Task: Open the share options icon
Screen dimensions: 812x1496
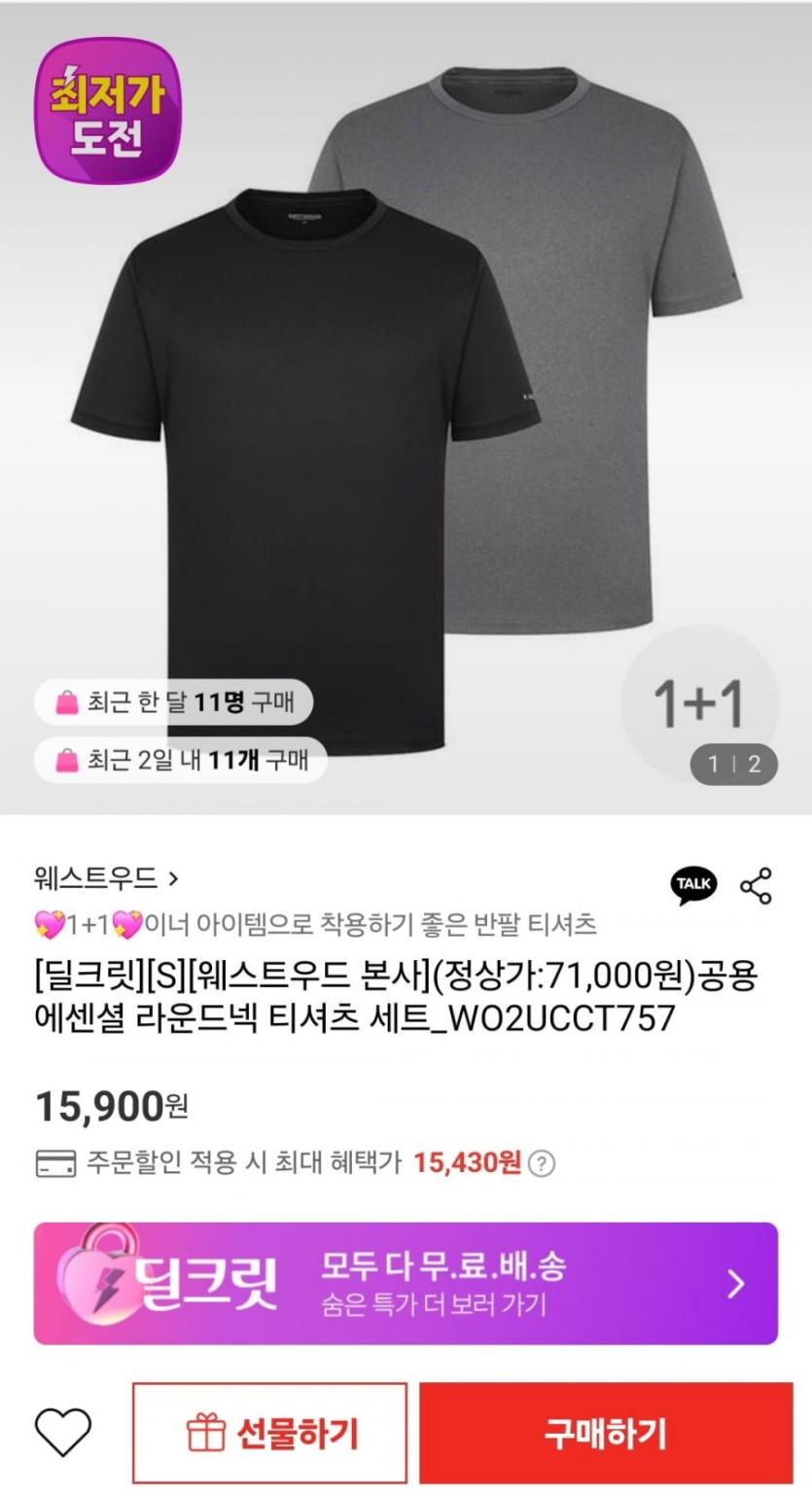Action: pyautogui.click(x=756, y=885)
